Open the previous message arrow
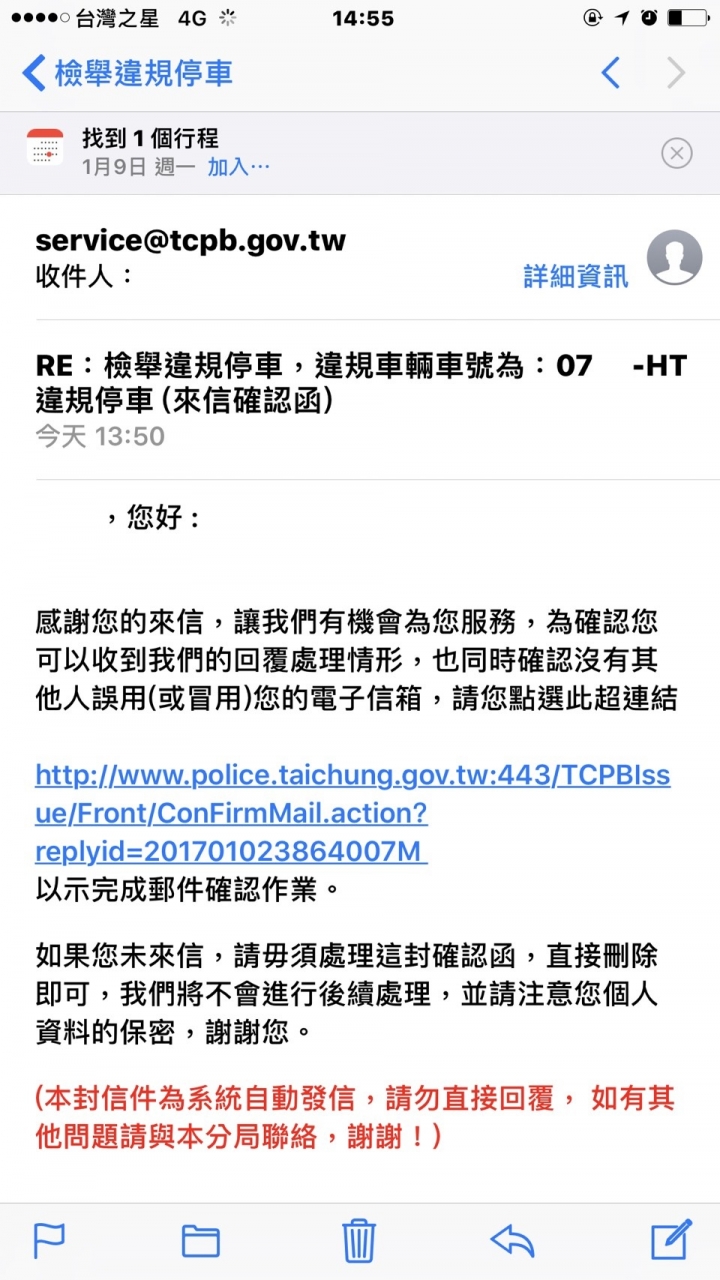The height and width of the screenshot is (1280, 720). [x=610, y=73]
